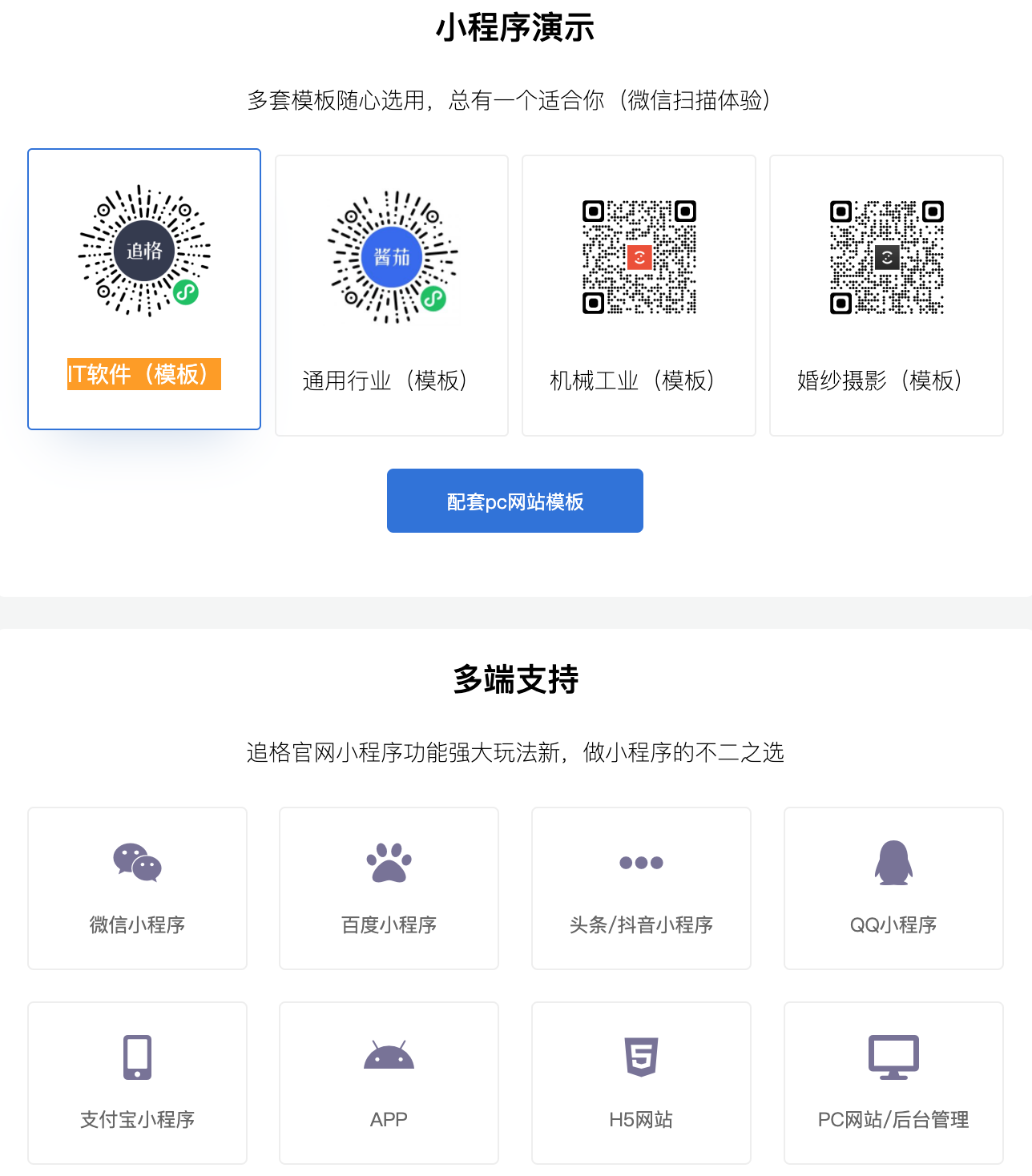
Task: Select the 百度小程序 card
Action: [x=389, y=888]
